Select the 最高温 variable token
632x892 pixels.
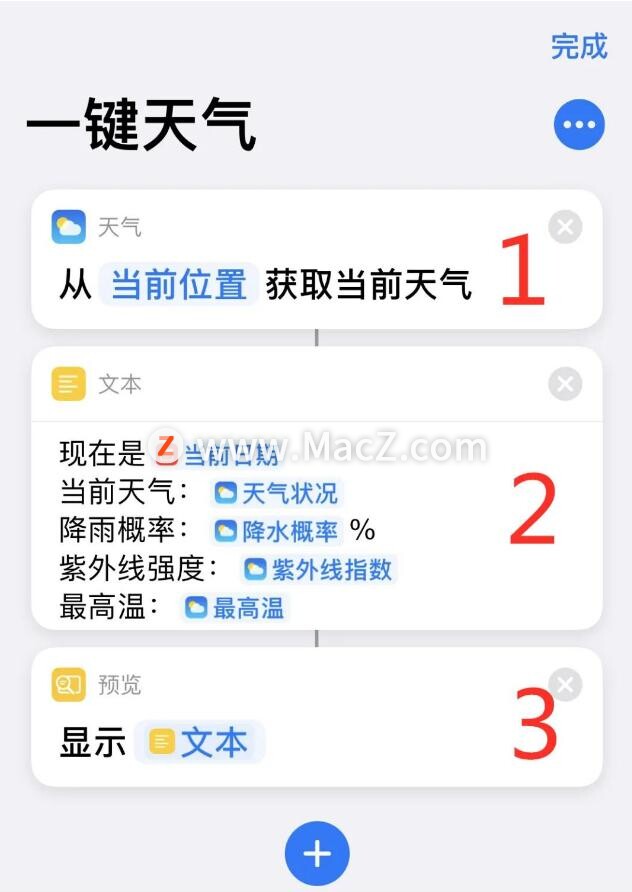[236, 607]
